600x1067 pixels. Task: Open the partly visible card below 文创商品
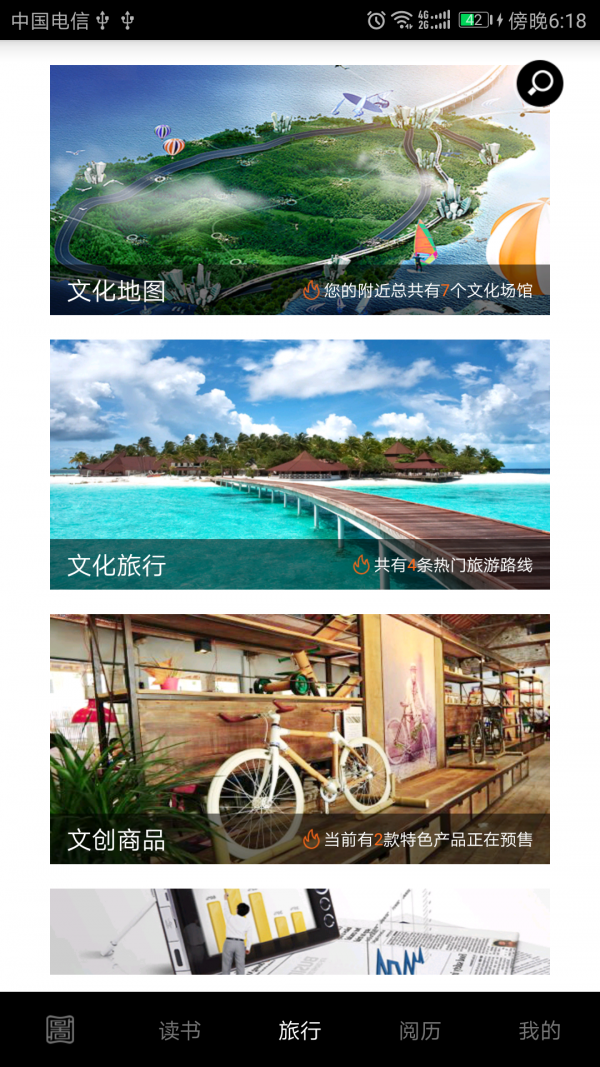coord(300,931)
